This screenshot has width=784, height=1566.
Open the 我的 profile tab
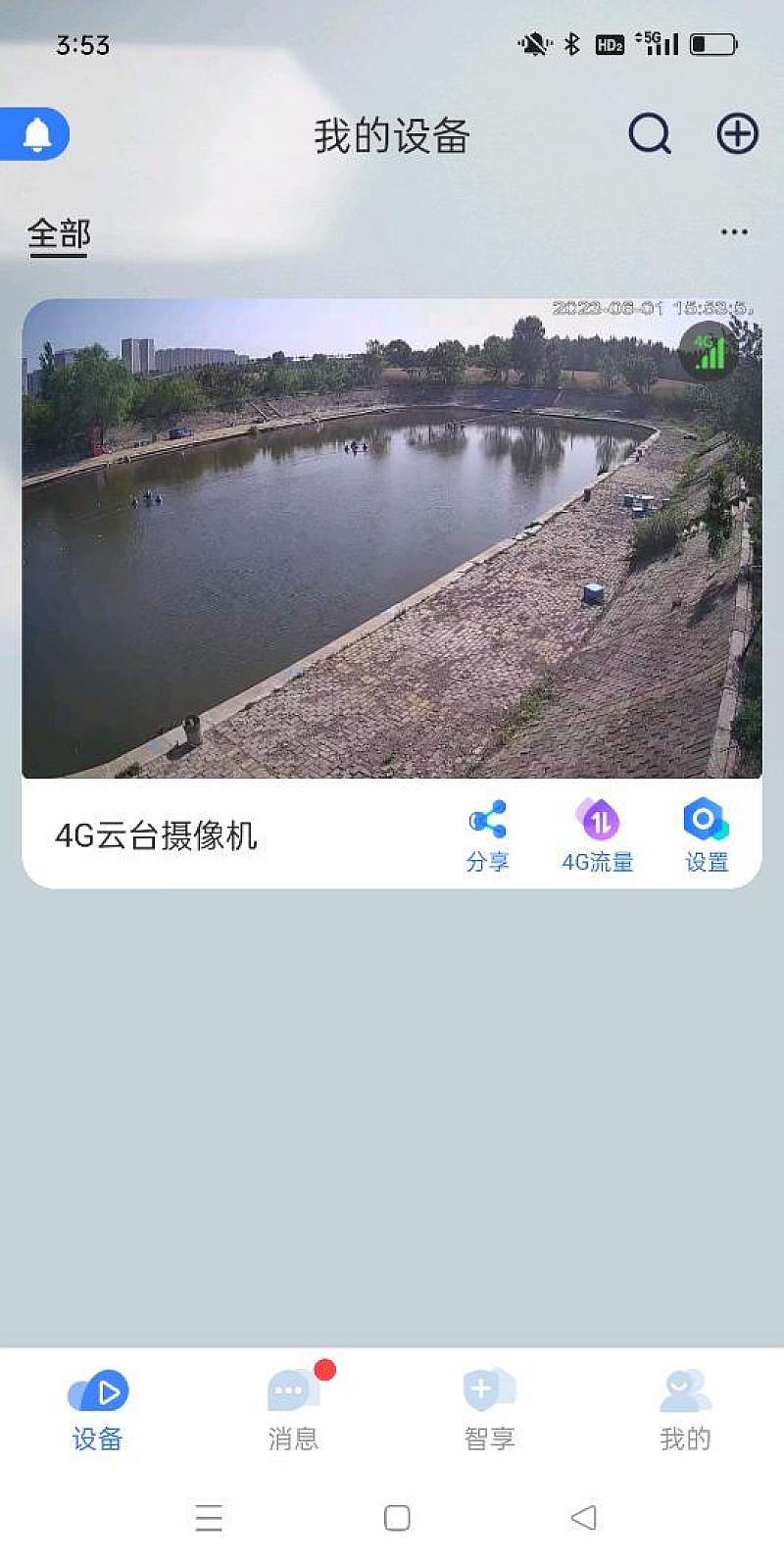click(685, 1410)
